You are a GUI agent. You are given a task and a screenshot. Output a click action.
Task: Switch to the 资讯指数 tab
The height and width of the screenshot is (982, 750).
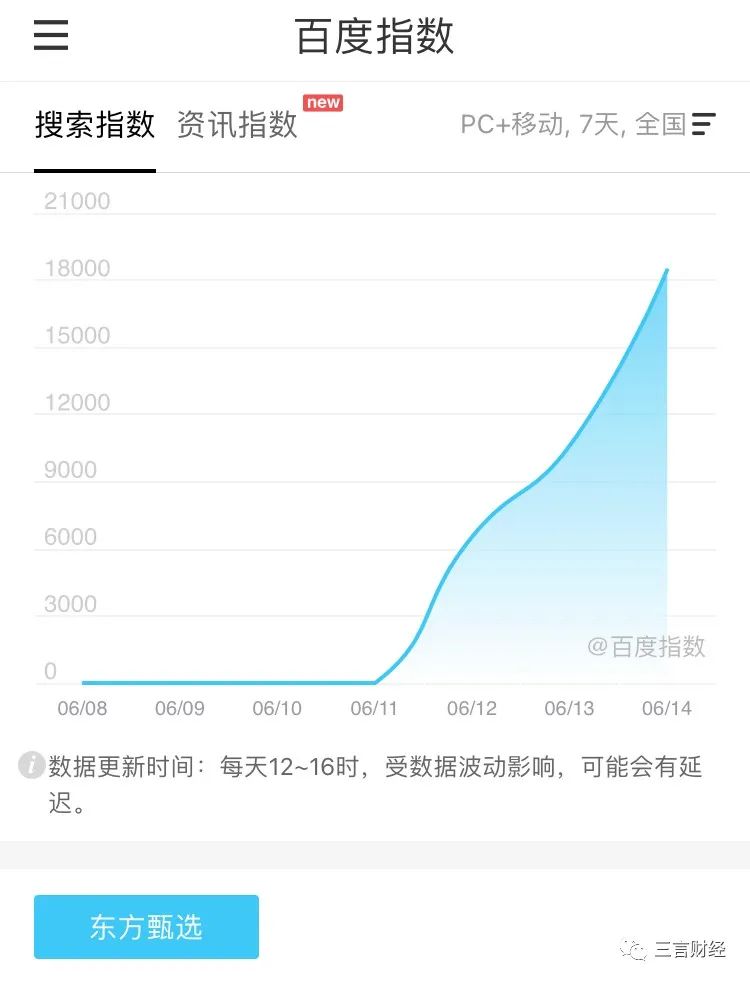[x=236, y=125]
